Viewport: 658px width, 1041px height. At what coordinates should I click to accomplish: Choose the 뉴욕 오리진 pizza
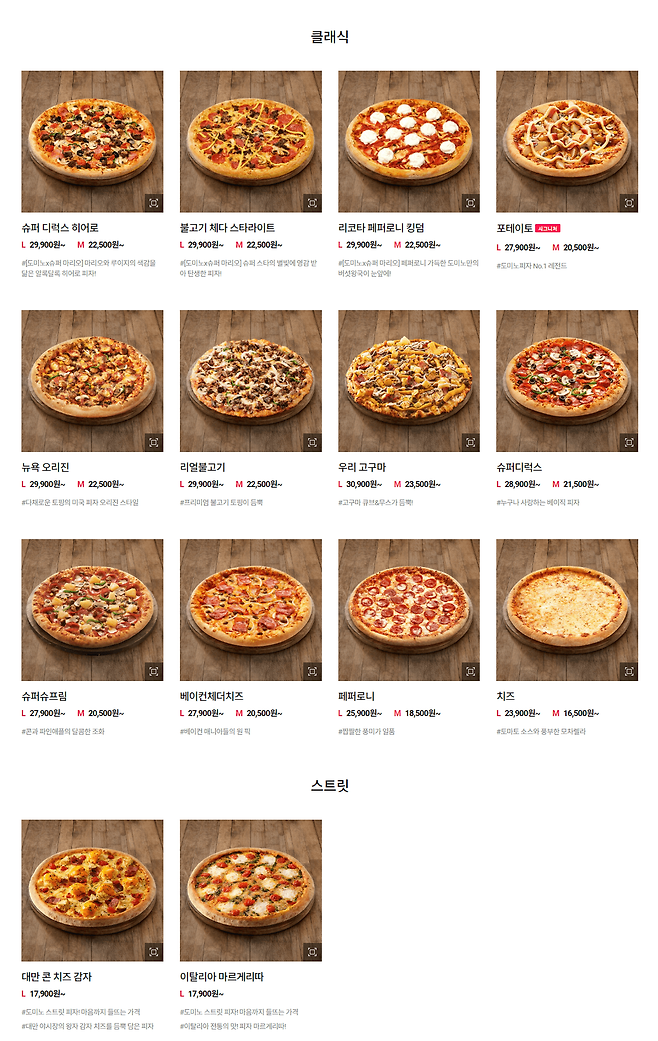coord(91,380)
